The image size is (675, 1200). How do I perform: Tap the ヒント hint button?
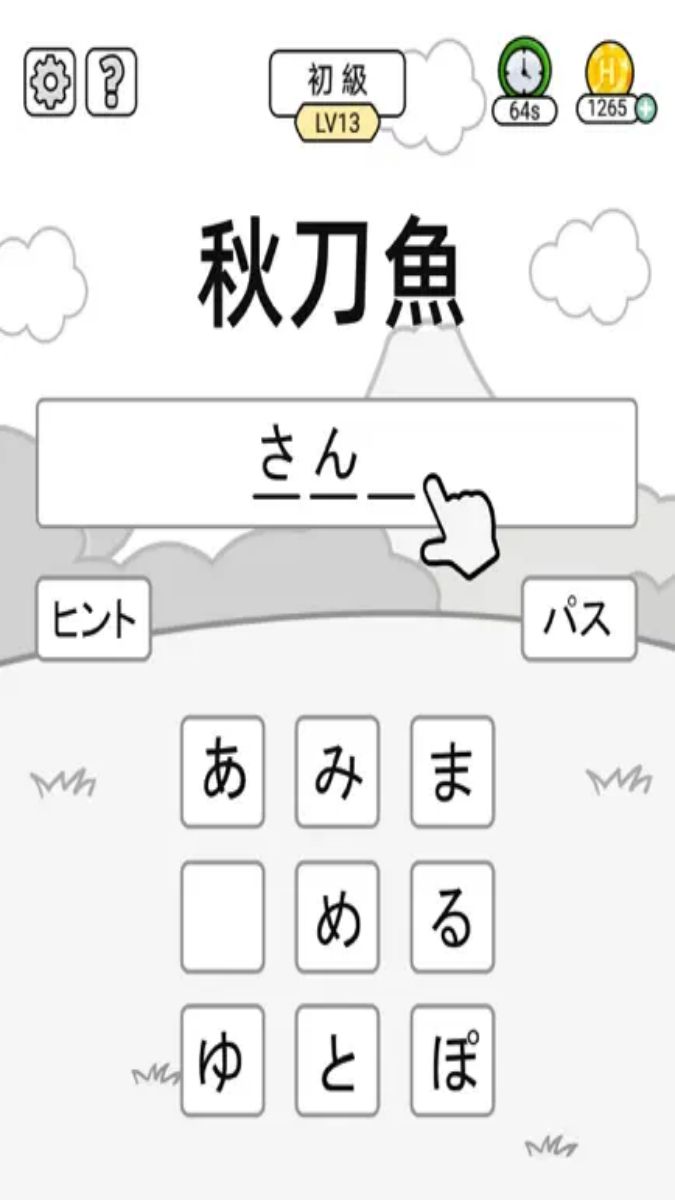[x=94, y=619]
